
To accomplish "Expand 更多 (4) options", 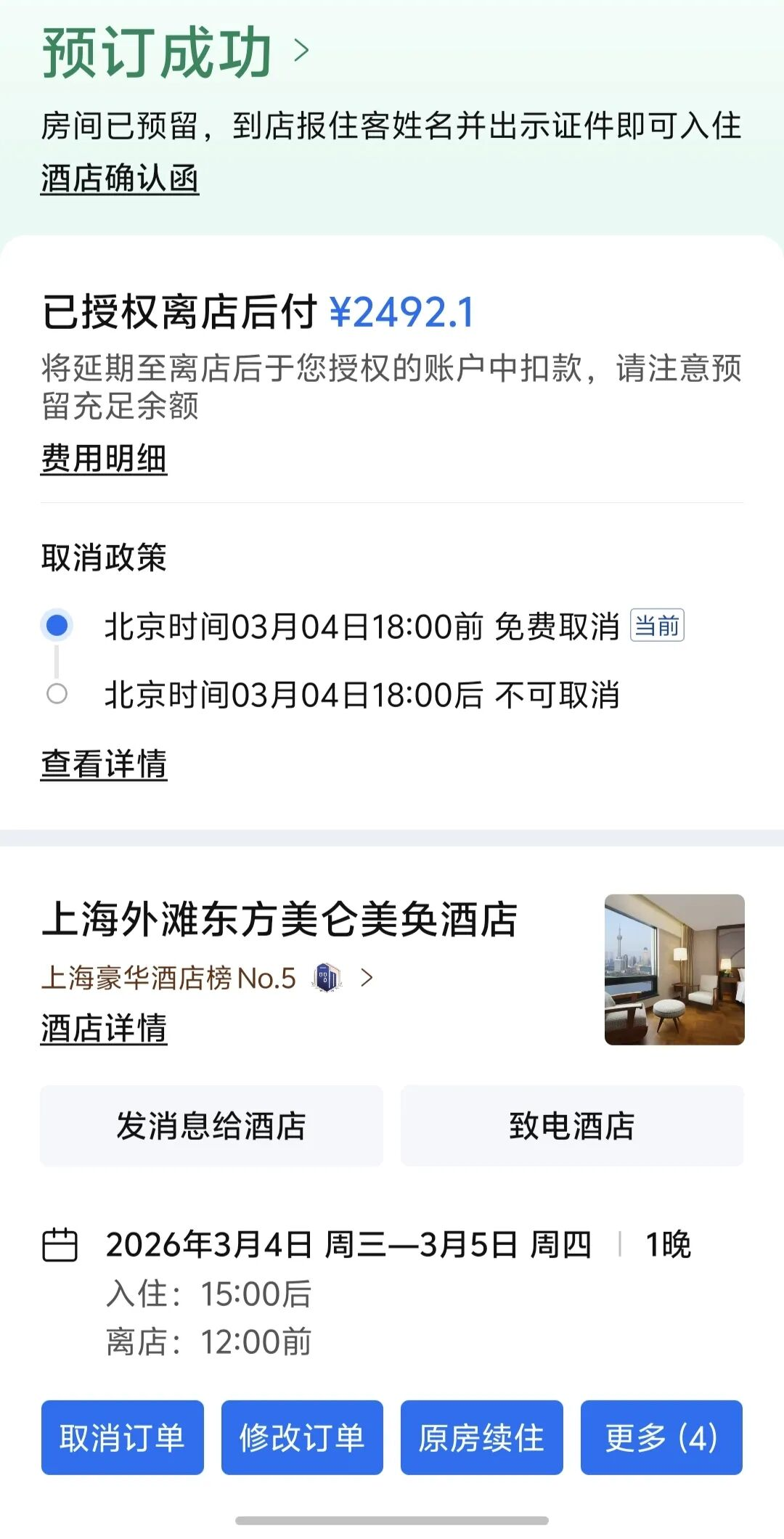I will (x=661, y=1438).
